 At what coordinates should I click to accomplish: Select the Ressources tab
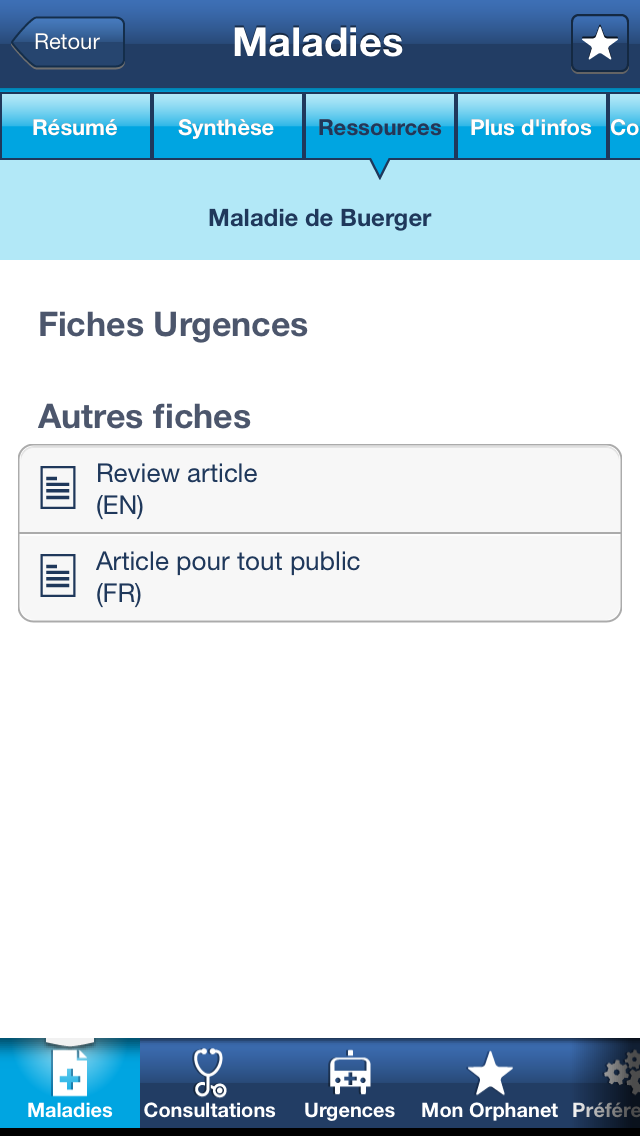[379, 127]
